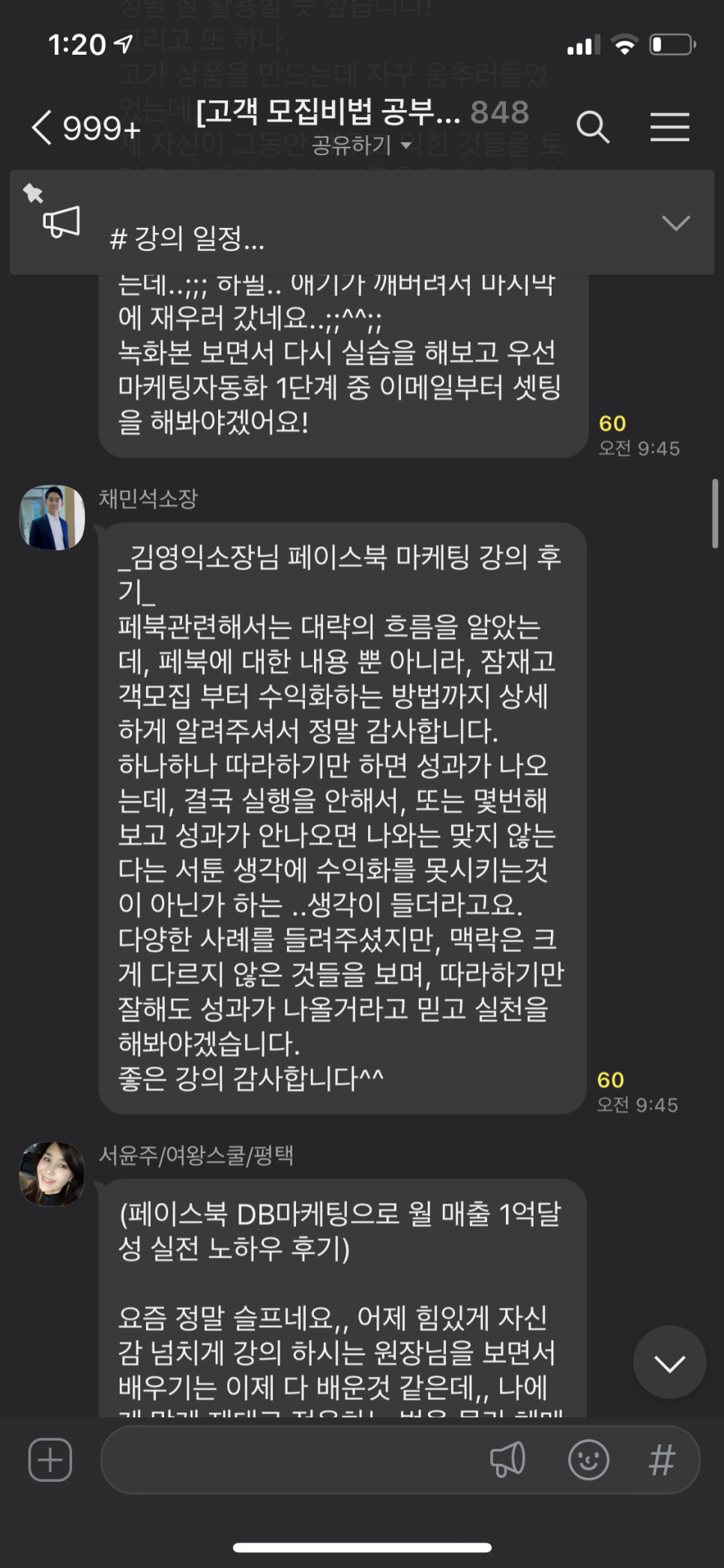Tap the megaphone icon in input bar
This screenshot has height=1568, width=724.
[507, 1460]
